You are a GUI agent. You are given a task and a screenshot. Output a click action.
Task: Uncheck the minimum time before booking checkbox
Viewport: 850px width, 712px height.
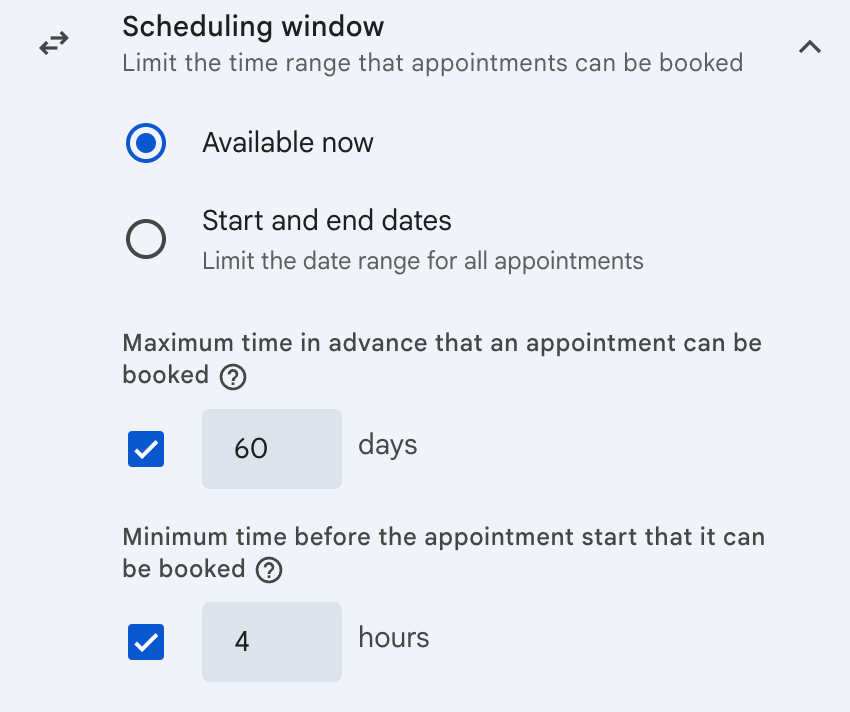tap(146, 642)
